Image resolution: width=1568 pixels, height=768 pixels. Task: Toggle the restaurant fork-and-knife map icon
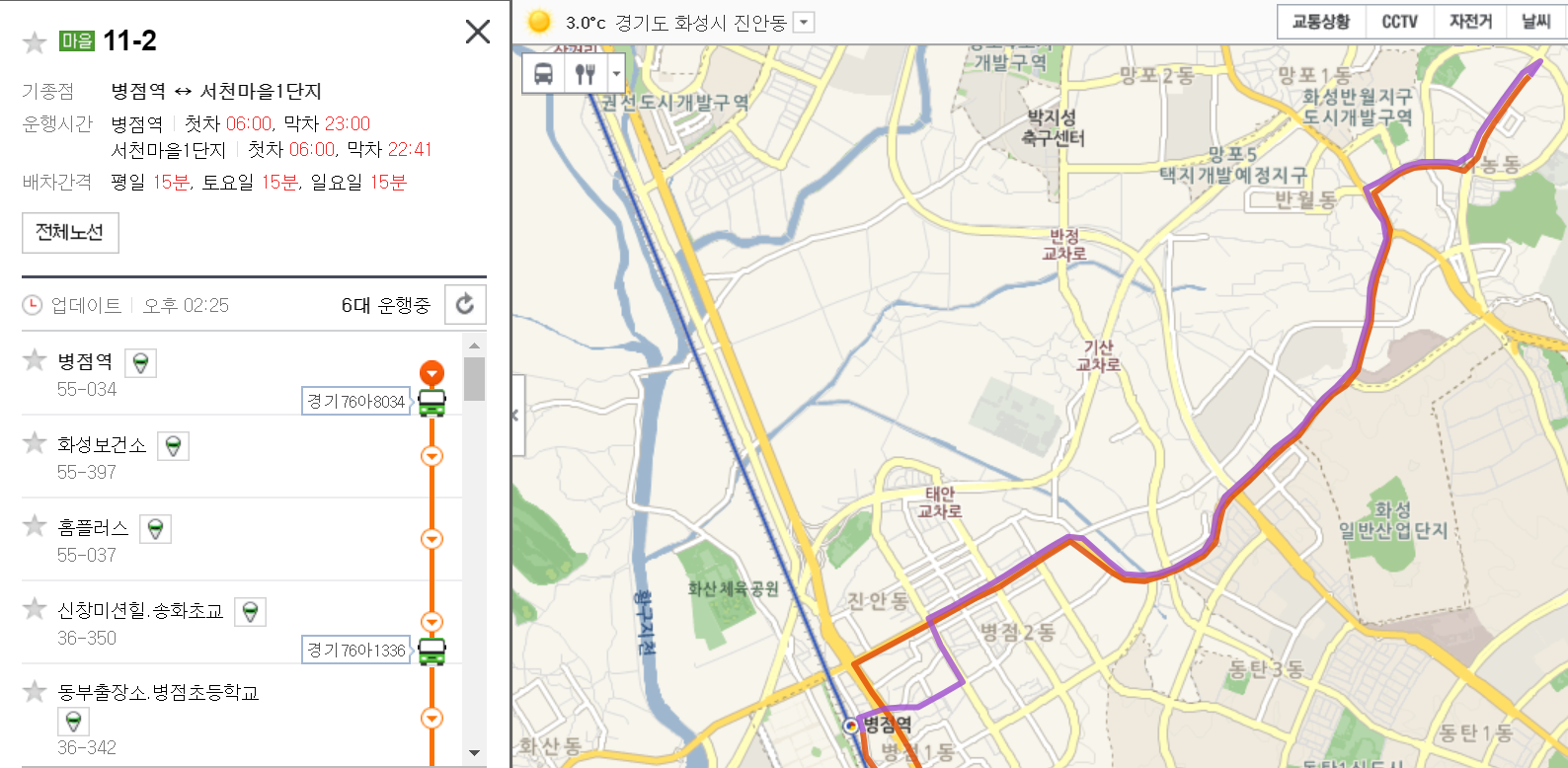click(586, 73)
